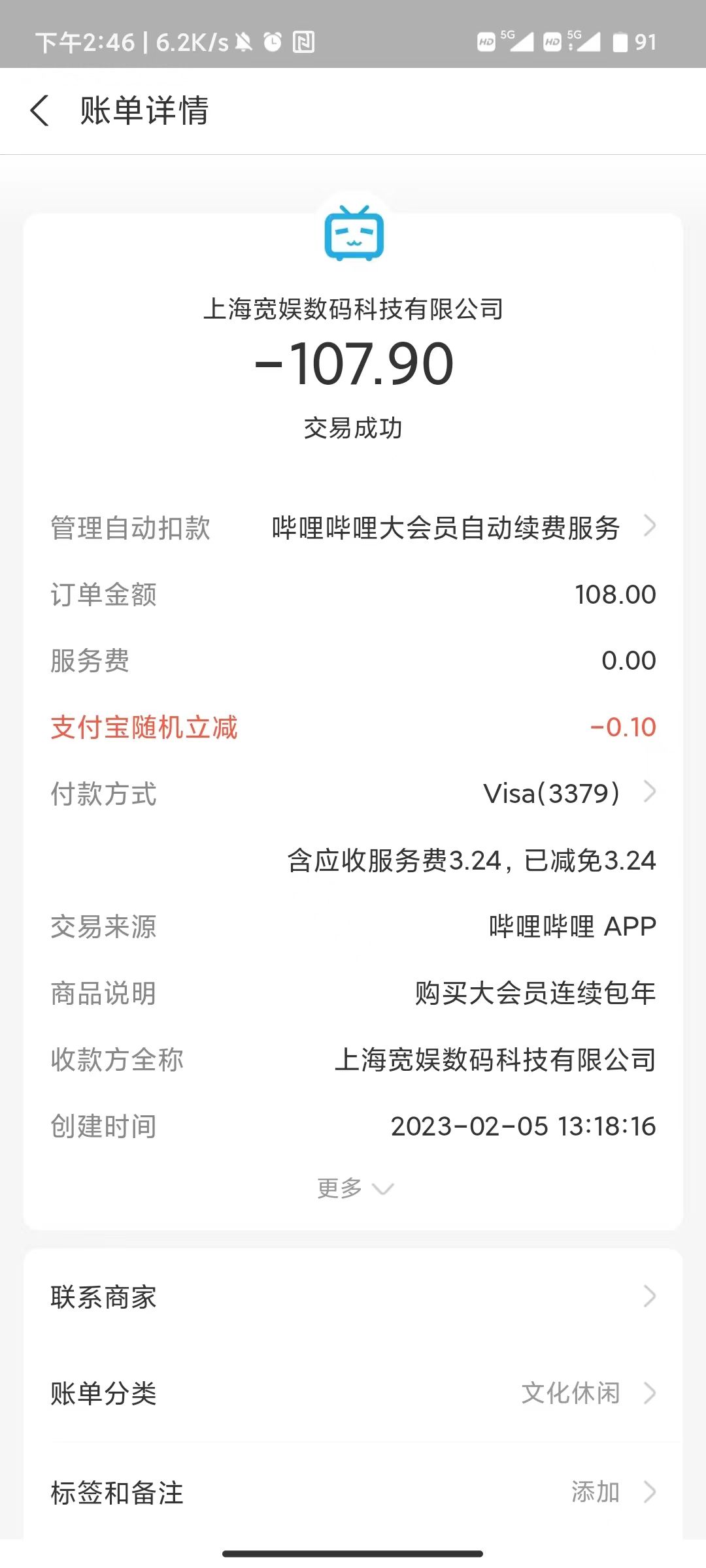The width and height of the screenshot is (706, 1568).
Task: Tap the home indicator bar at bottom
Action: [x=353, y=1554]
